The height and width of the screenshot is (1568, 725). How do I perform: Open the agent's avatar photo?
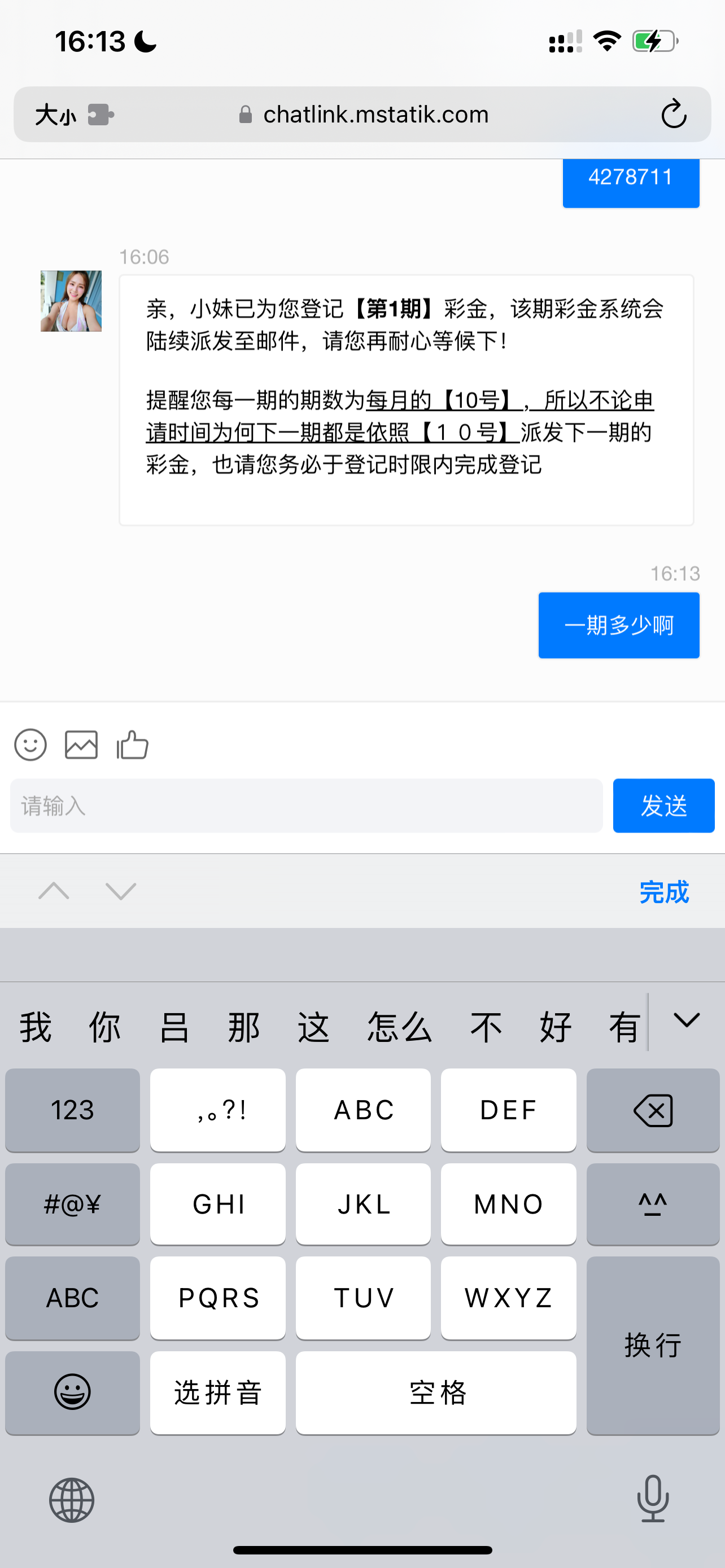[x=71, y=301]
